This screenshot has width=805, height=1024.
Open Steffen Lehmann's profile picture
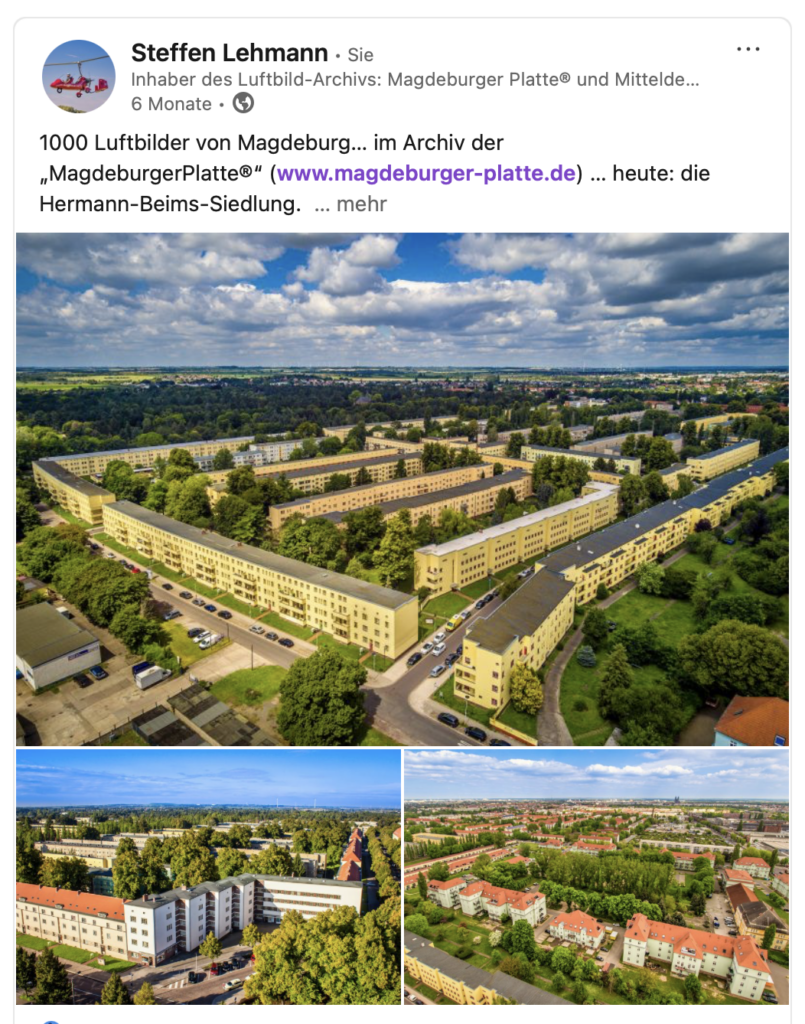(x=78, y=76)
